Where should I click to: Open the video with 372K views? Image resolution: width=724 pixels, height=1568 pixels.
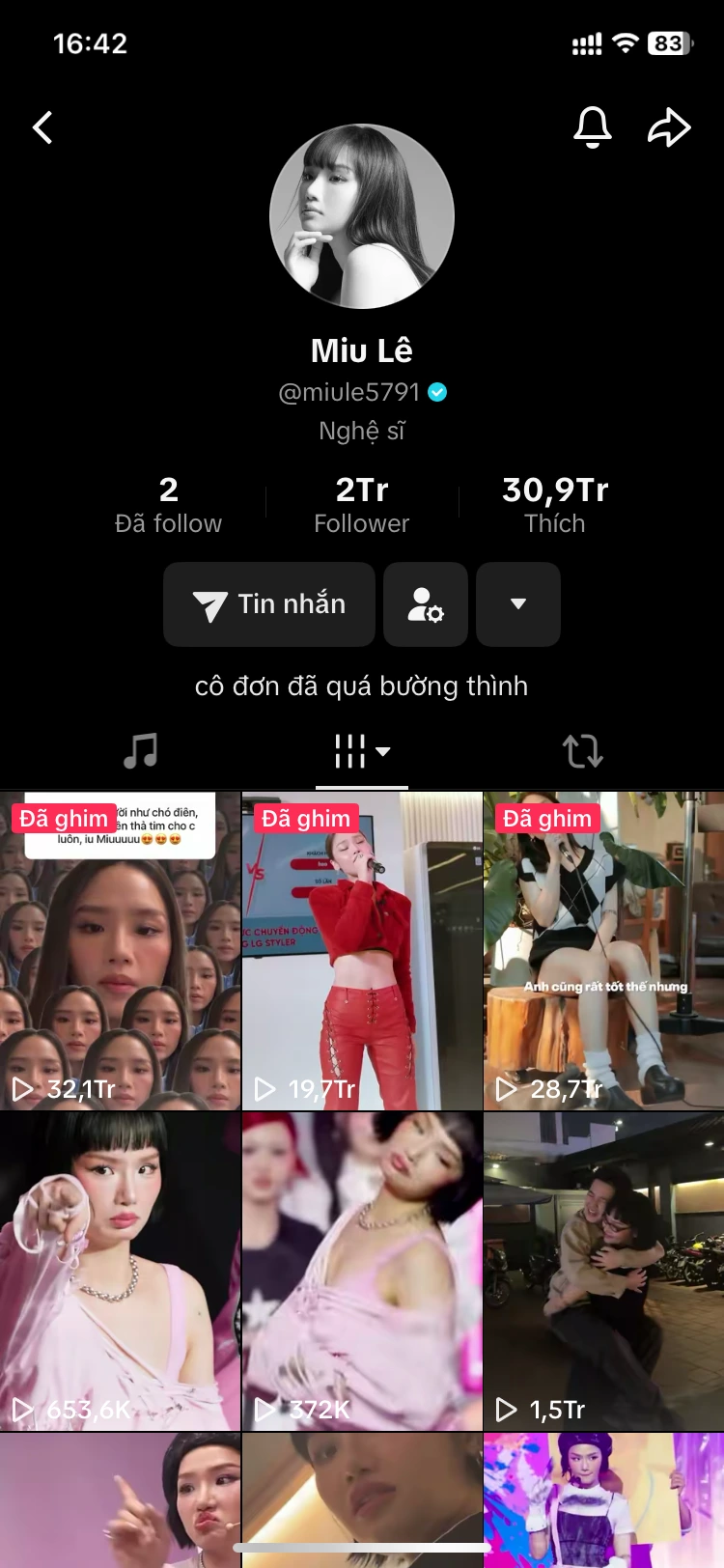point(362,1271)
